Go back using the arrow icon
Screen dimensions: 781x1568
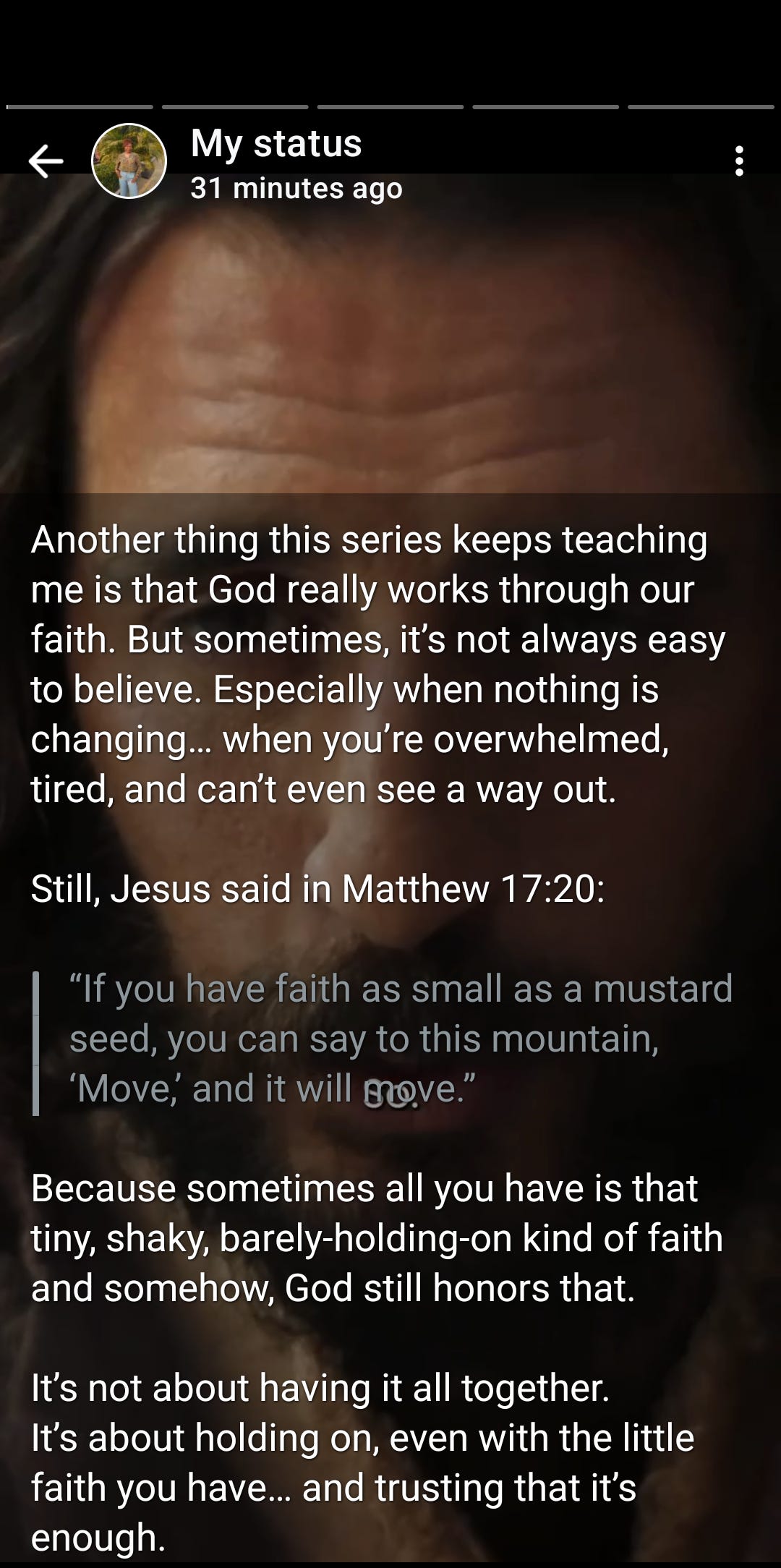[x=46, y=161]
